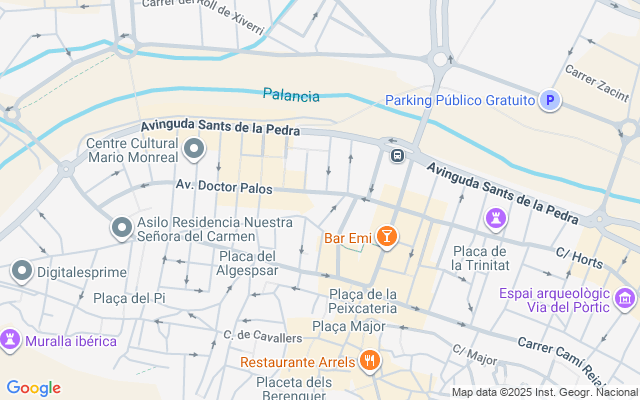Screen dimensions: 640x400
Task: Select the Centre Cultural Mario Monreal pin
Action: click(194, 151)
